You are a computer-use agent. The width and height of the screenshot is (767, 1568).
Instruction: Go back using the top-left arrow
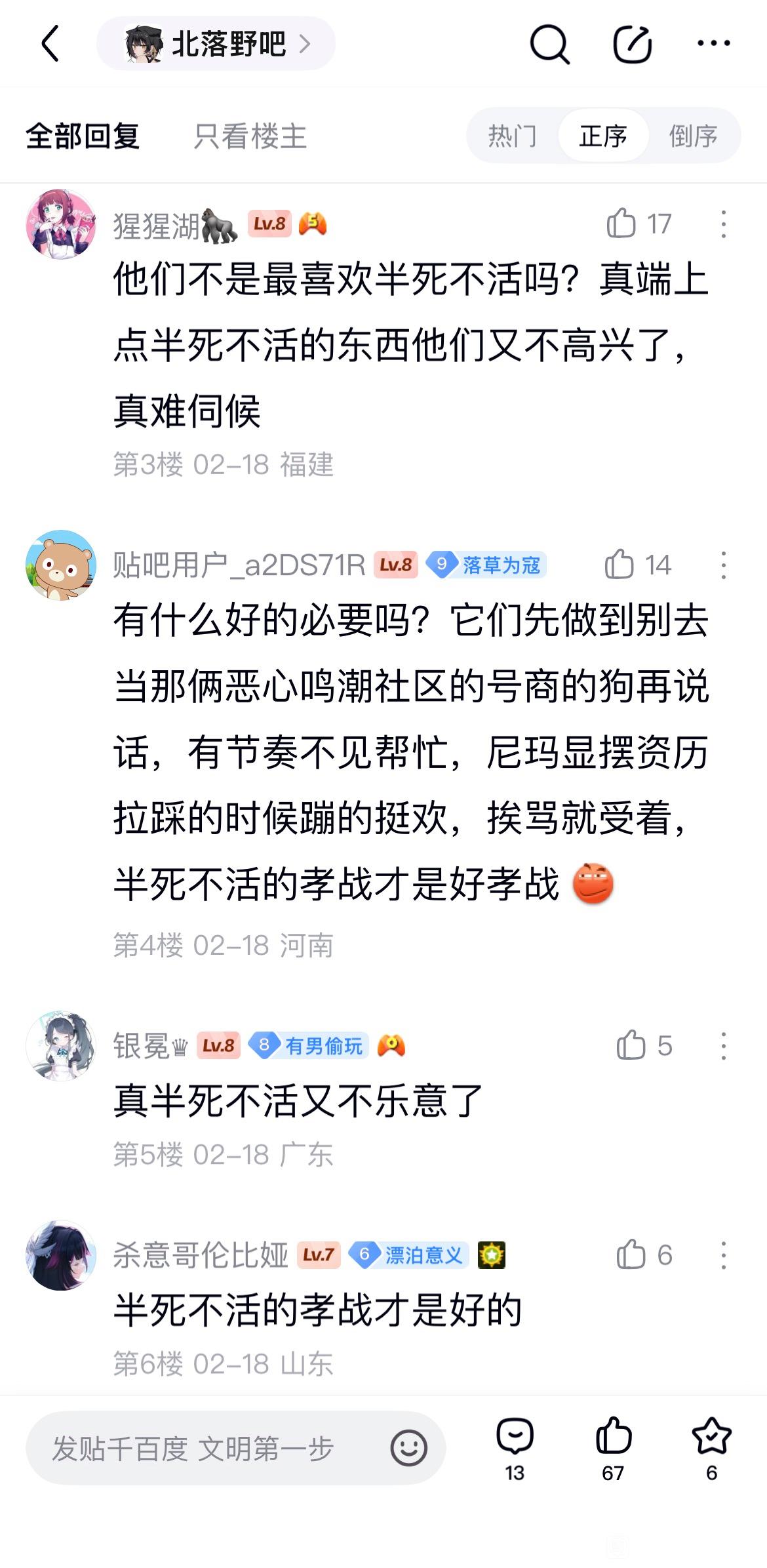click(50, 43)
